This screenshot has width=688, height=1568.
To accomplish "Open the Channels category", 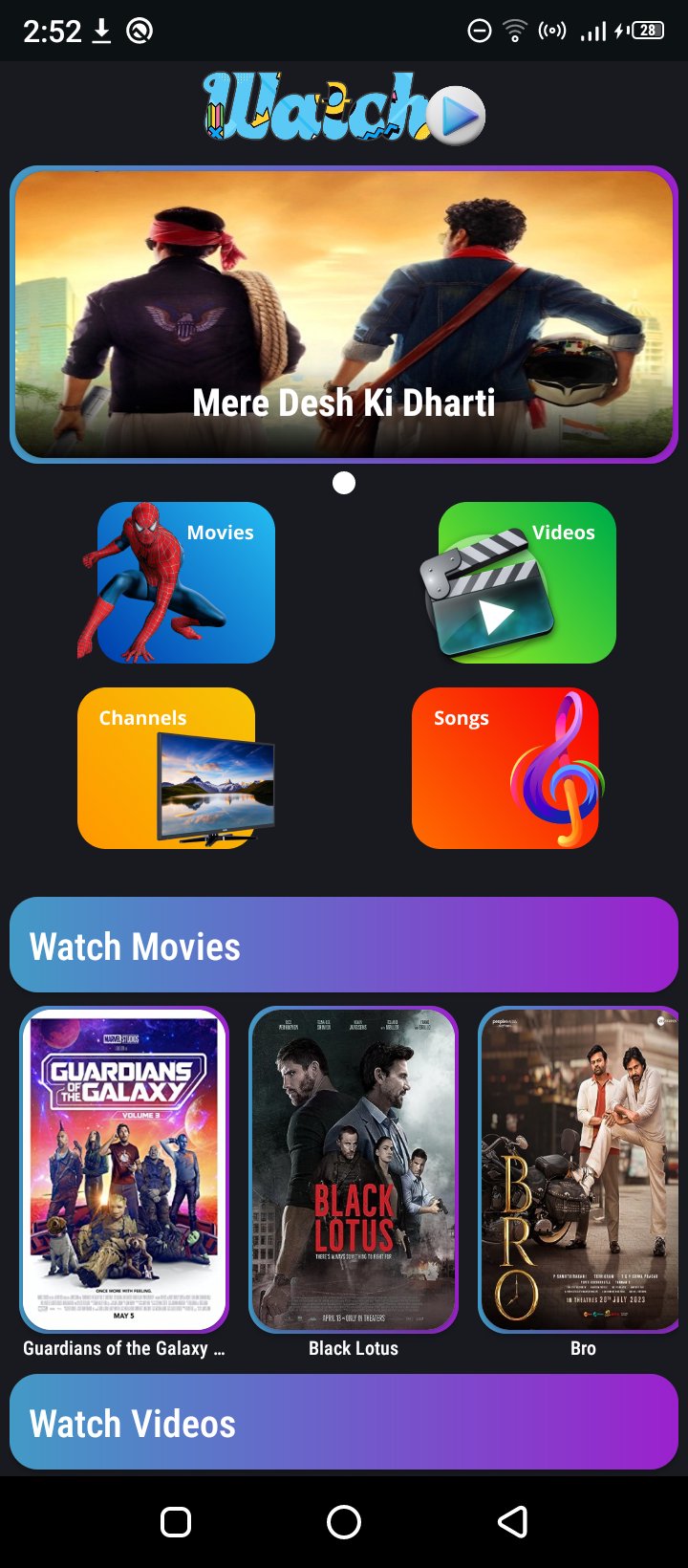I will [x=168, y=768].
